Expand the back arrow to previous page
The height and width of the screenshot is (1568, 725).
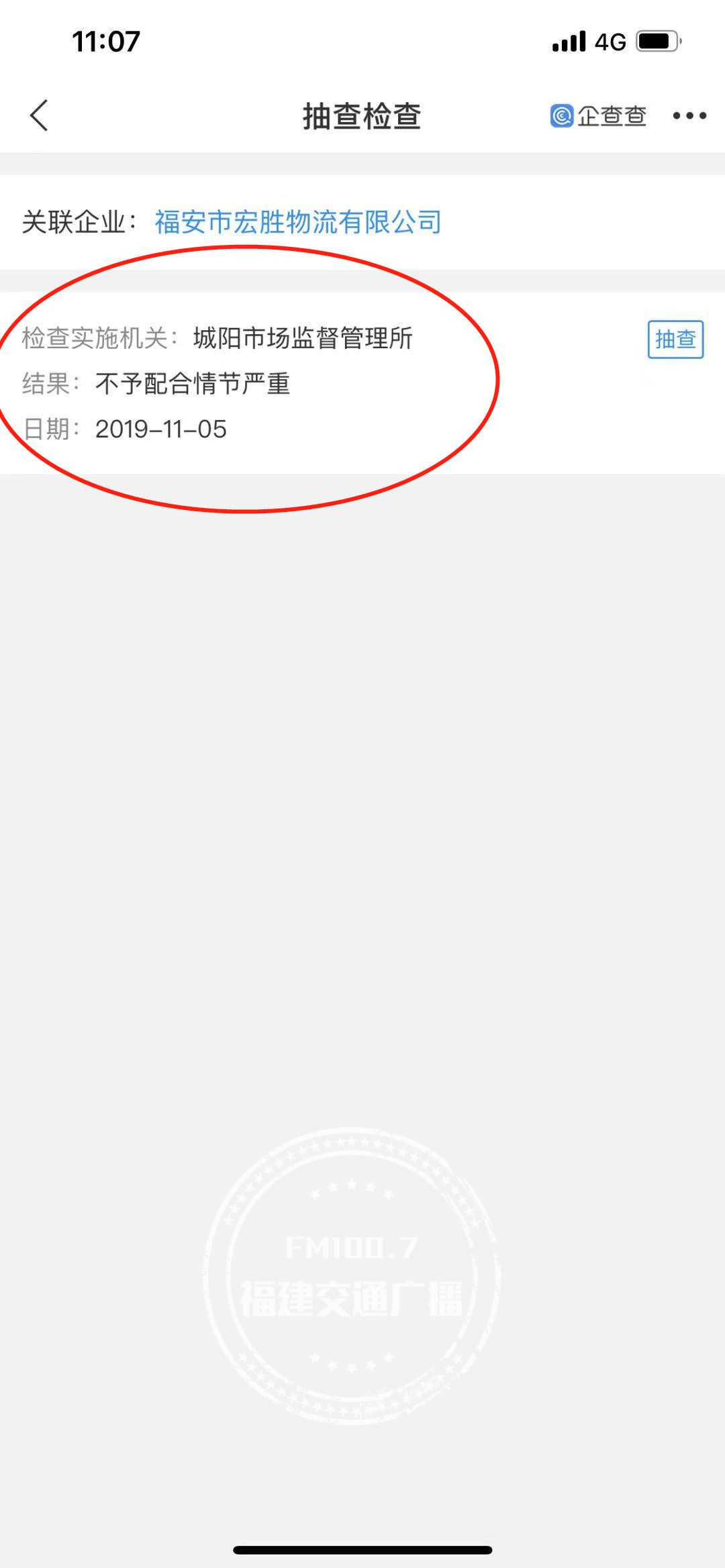(40, 115)
